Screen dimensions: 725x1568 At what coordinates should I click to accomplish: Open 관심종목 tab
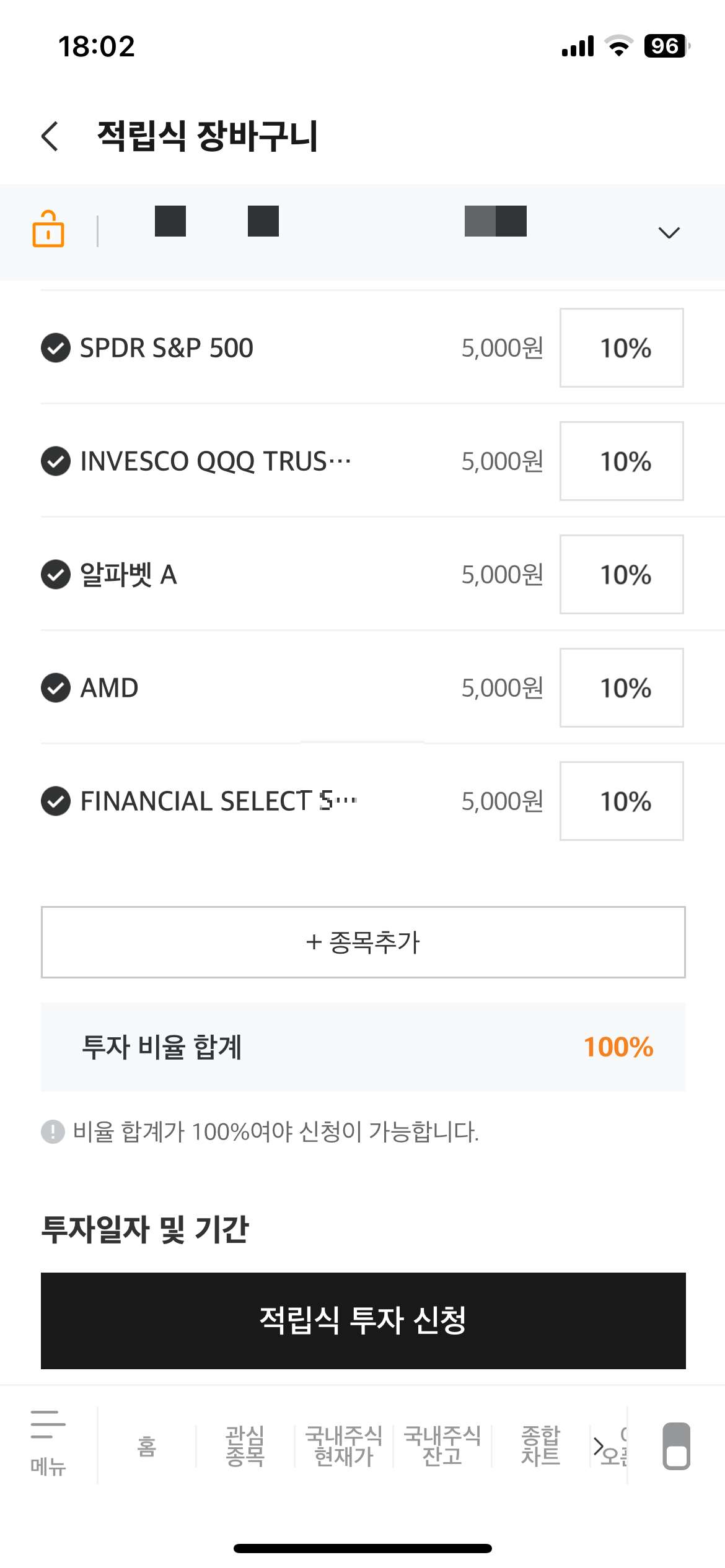[x=245, y=1447]
